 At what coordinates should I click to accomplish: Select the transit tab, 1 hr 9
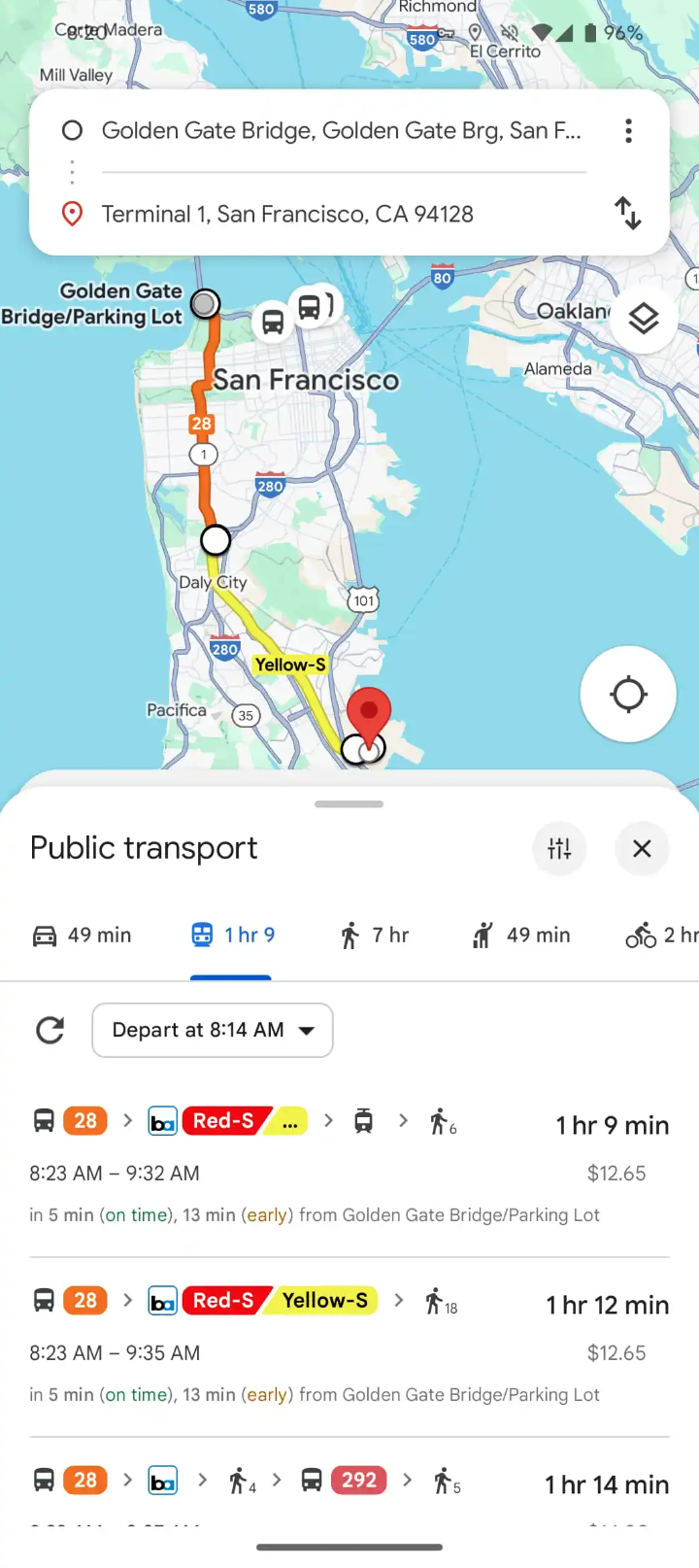coord(233,935)
